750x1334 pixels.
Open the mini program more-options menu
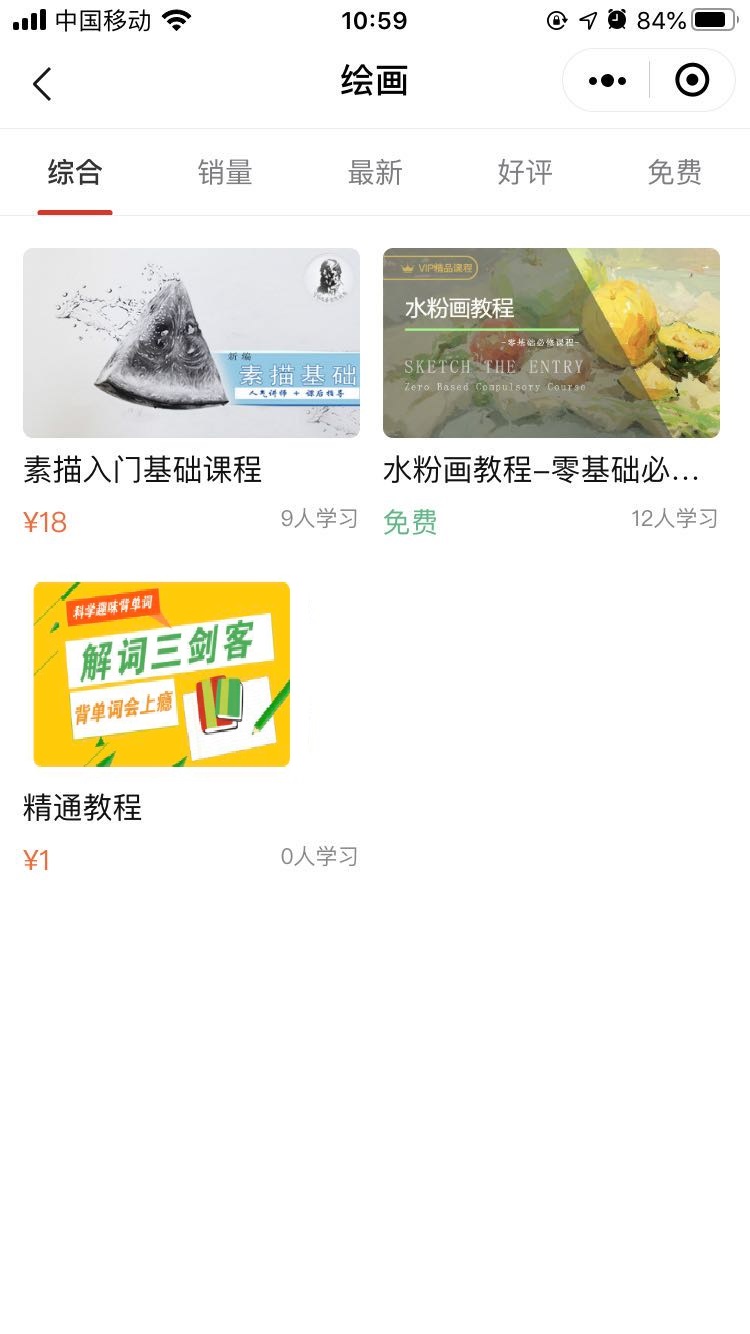pyautogui.click(x=607, y=81)
